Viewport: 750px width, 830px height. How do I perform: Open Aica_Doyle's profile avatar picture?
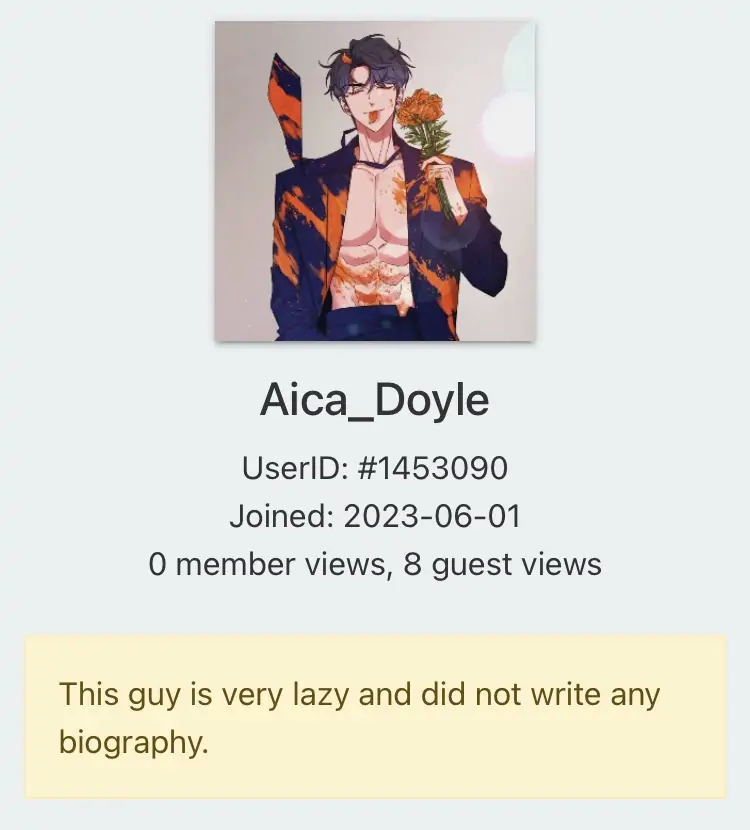375,182
